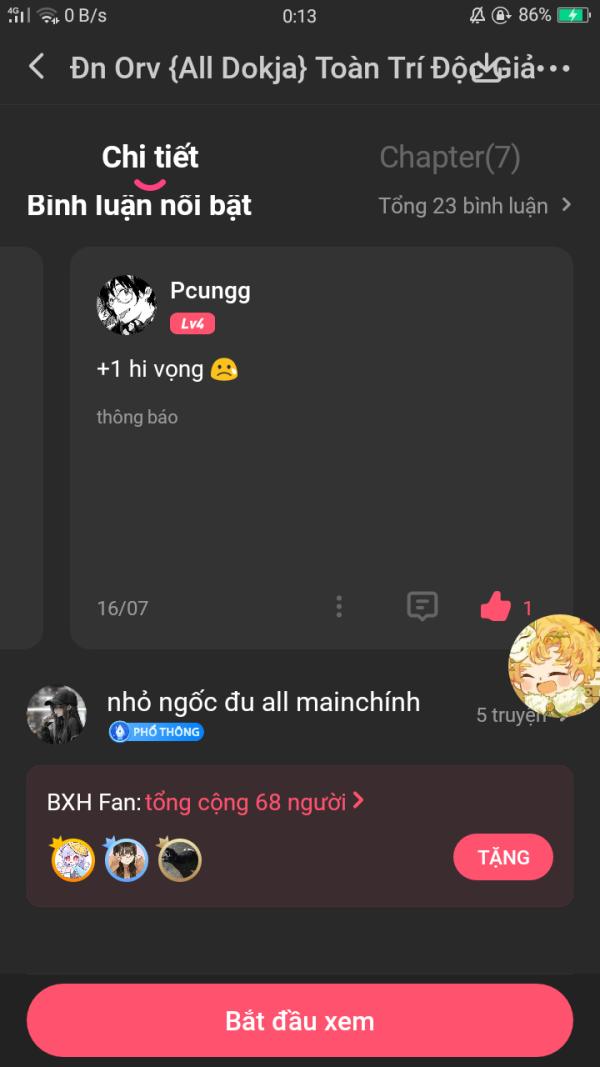Download this story with the top icon
The width and height of the screenshot is (600, 1067).
[x=487, y=67]
